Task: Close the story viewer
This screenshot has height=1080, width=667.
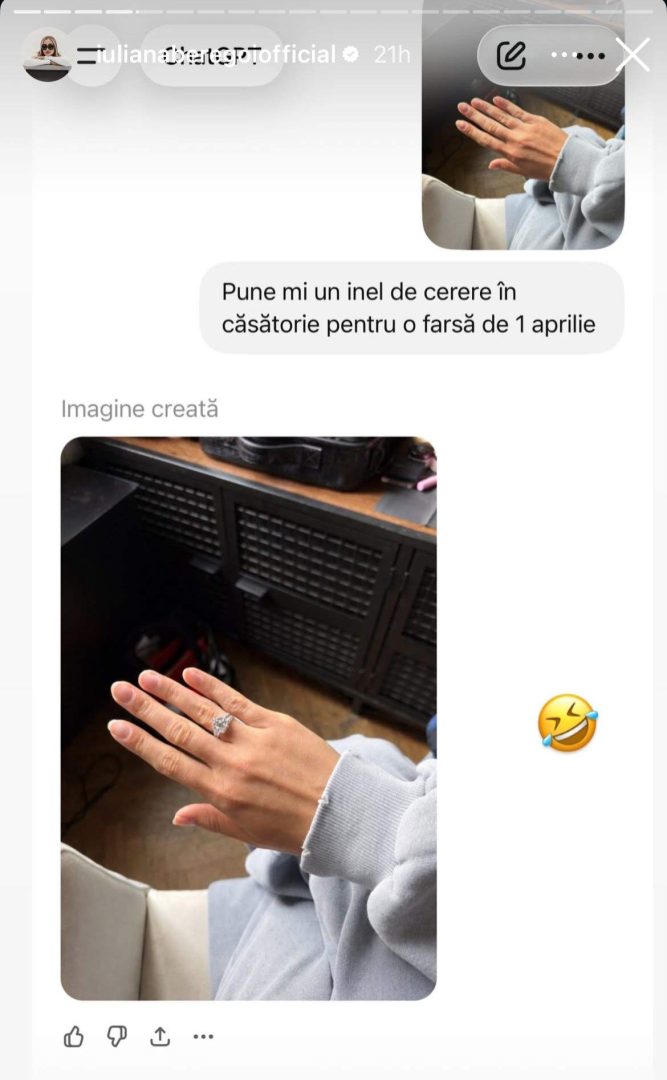Action: pyautogui.click(x=633, y=55)
